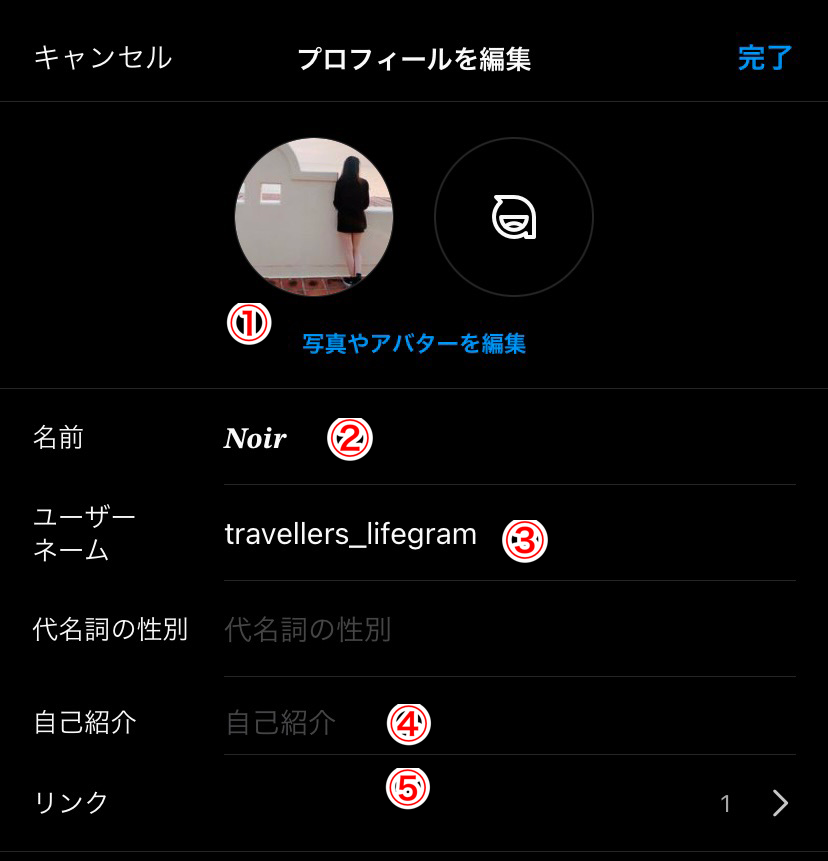The width and height of the screenshot is (828, 861).
Task: Tap キャンセル to discard profile edits
Action: pos(103,58)
